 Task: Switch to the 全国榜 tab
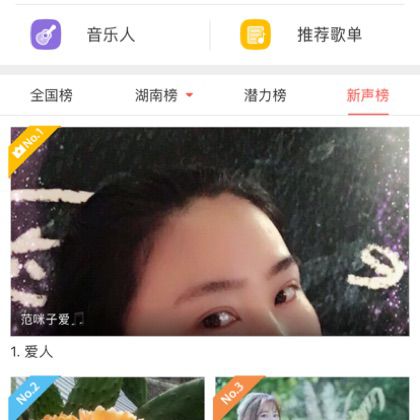(51, 95)
